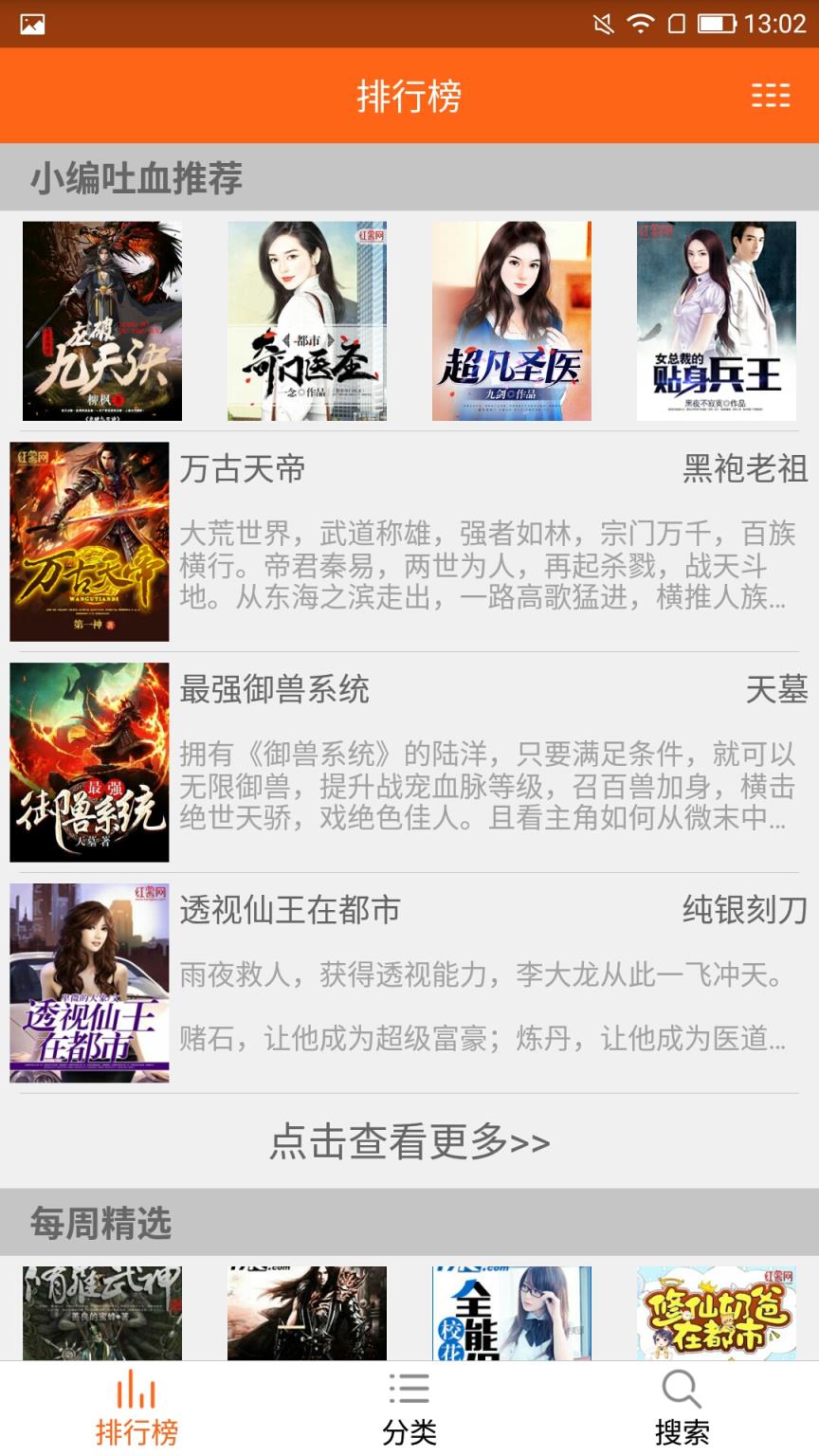Viewport: 819px width, 1456px height.
Task: Open the category grid icon in top right
Action: (771, 95)
